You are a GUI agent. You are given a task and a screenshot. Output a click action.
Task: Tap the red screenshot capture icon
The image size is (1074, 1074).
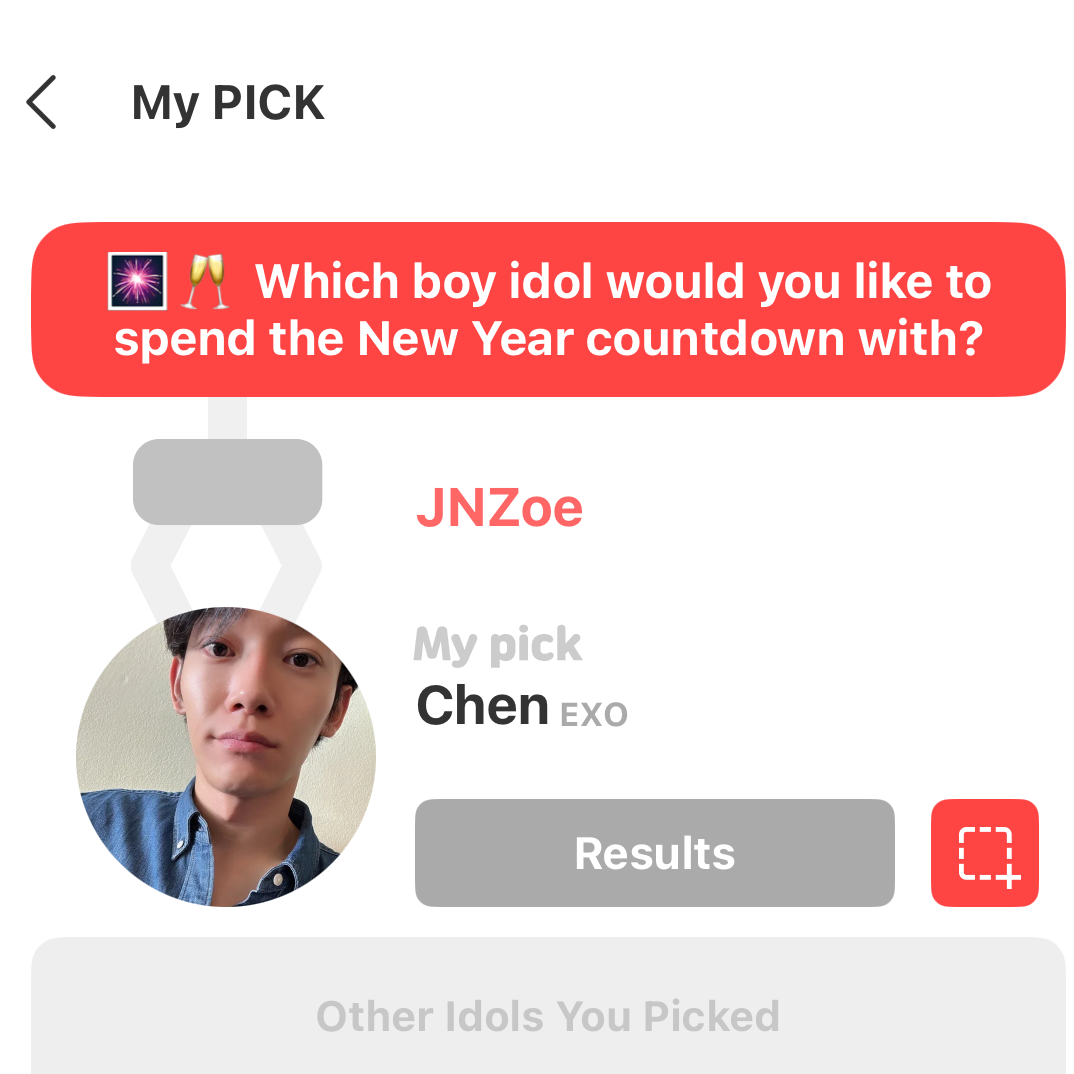984,853
